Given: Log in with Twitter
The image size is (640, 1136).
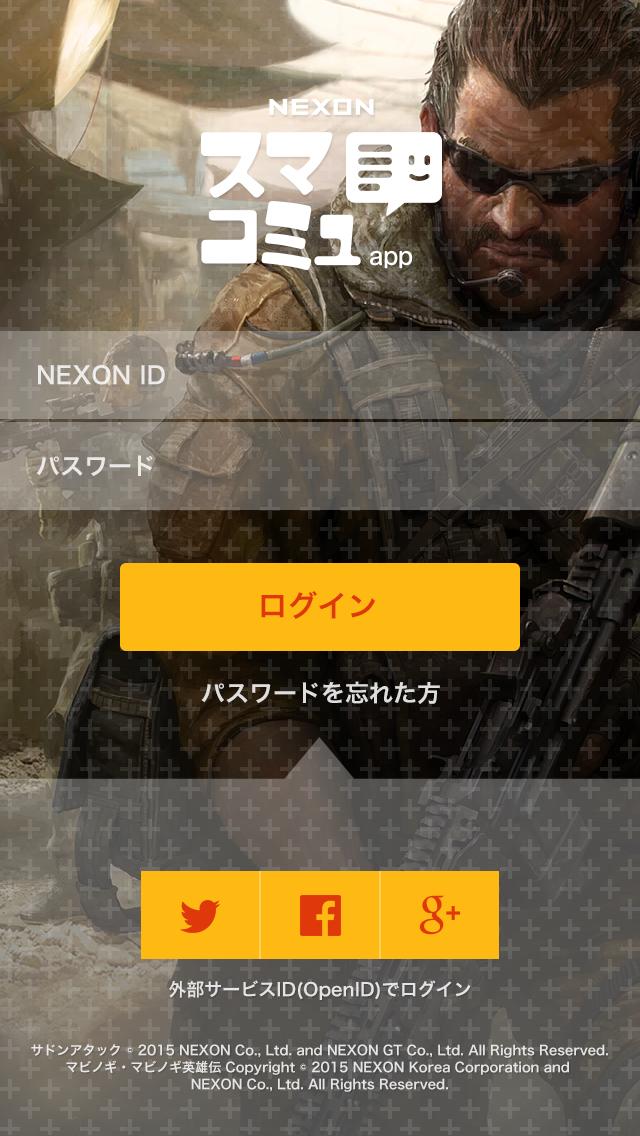Looking at the screenshot, I should click(x=200, y=915).
